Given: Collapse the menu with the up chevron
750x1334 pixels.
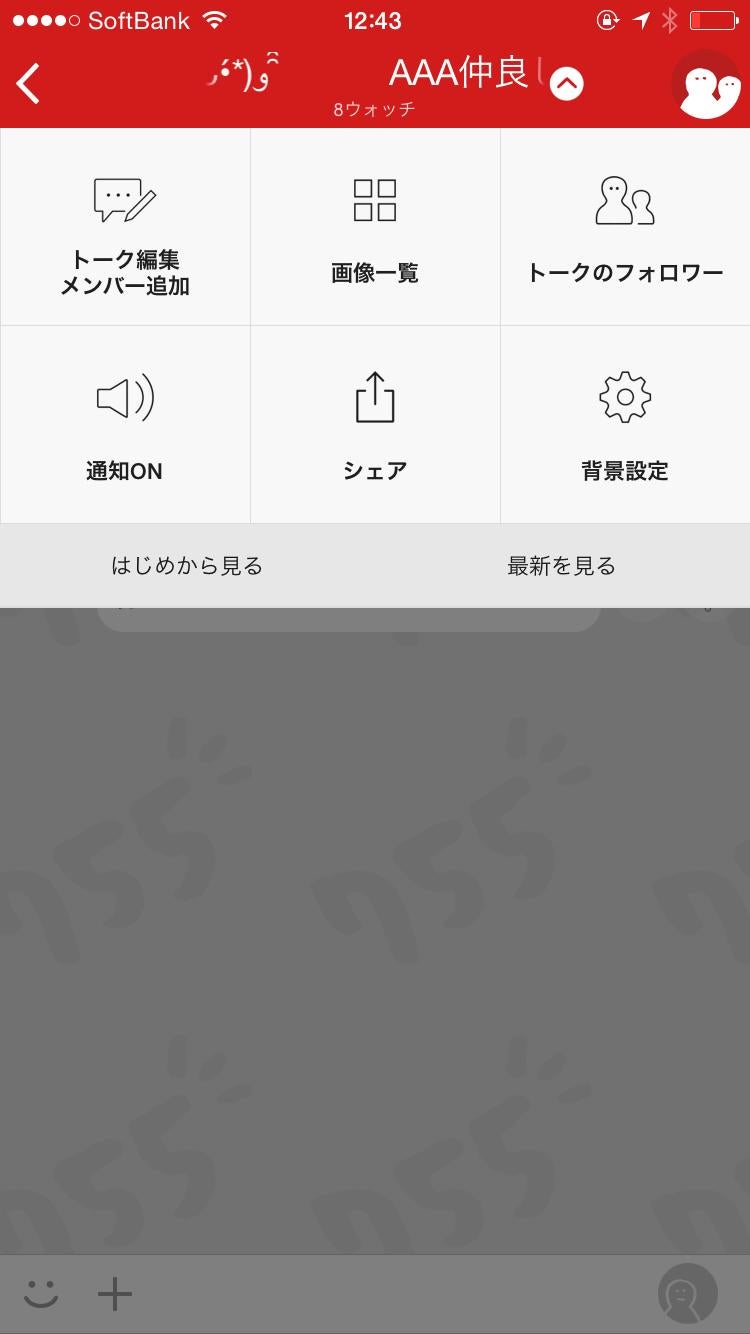Looking at the screenshot, I should click(x=566, y=83).
